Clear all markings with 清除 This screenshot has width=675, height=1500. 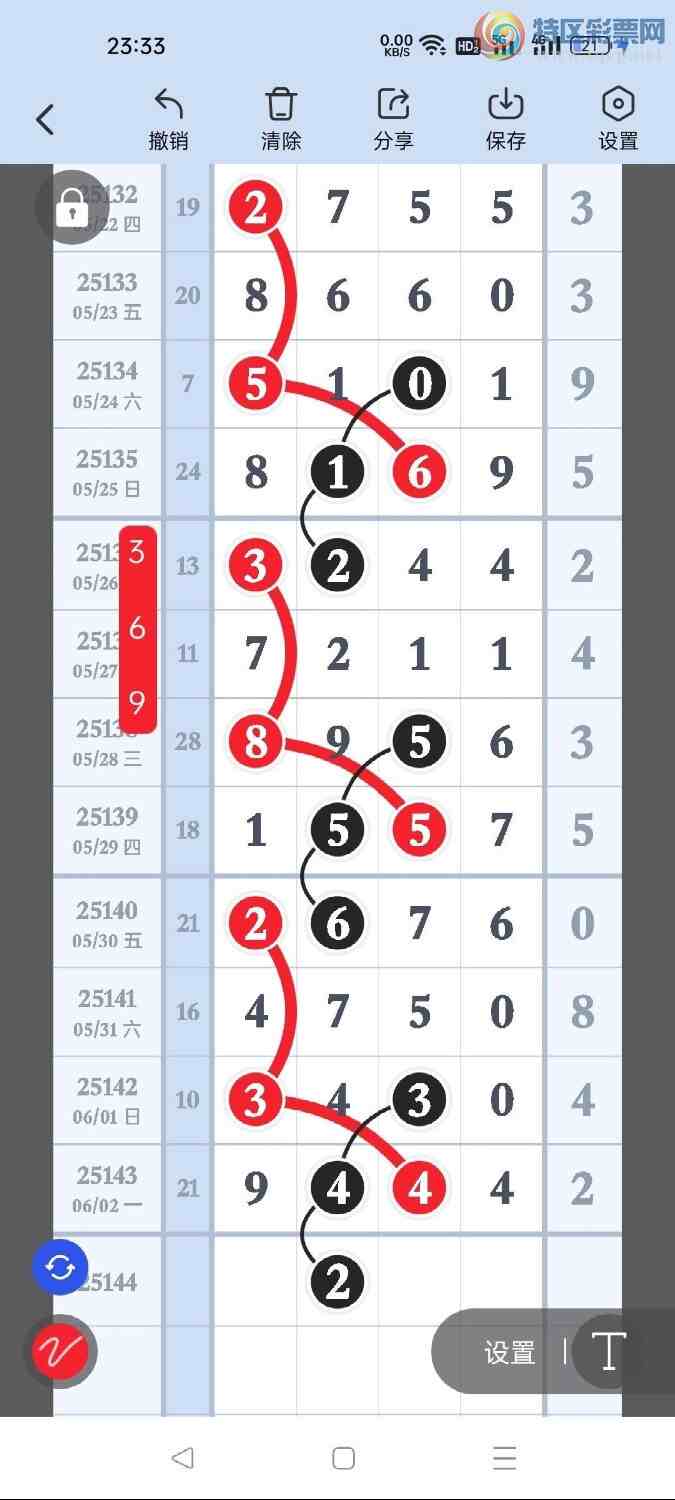tap(281, 120)
